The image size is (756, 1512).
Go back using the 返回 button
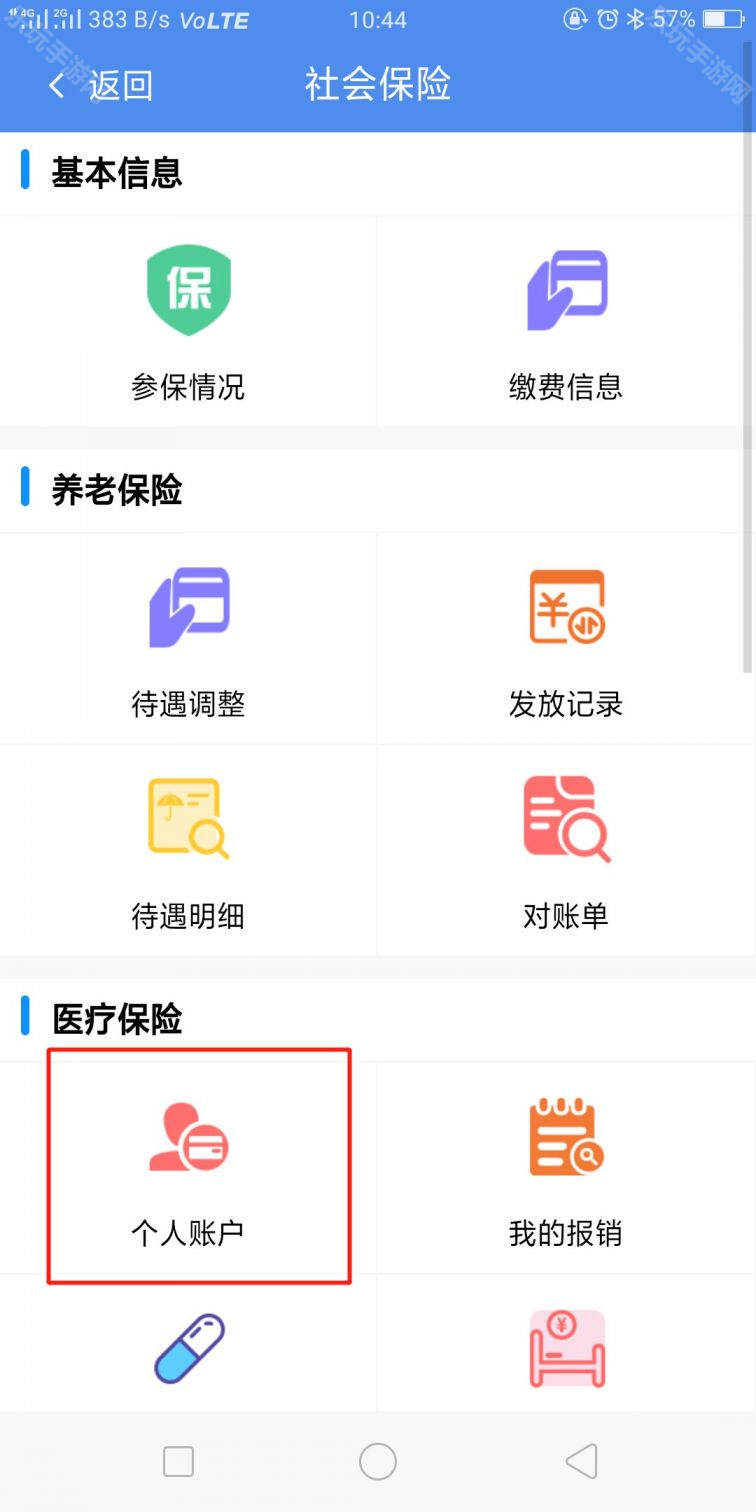[100, 86]
